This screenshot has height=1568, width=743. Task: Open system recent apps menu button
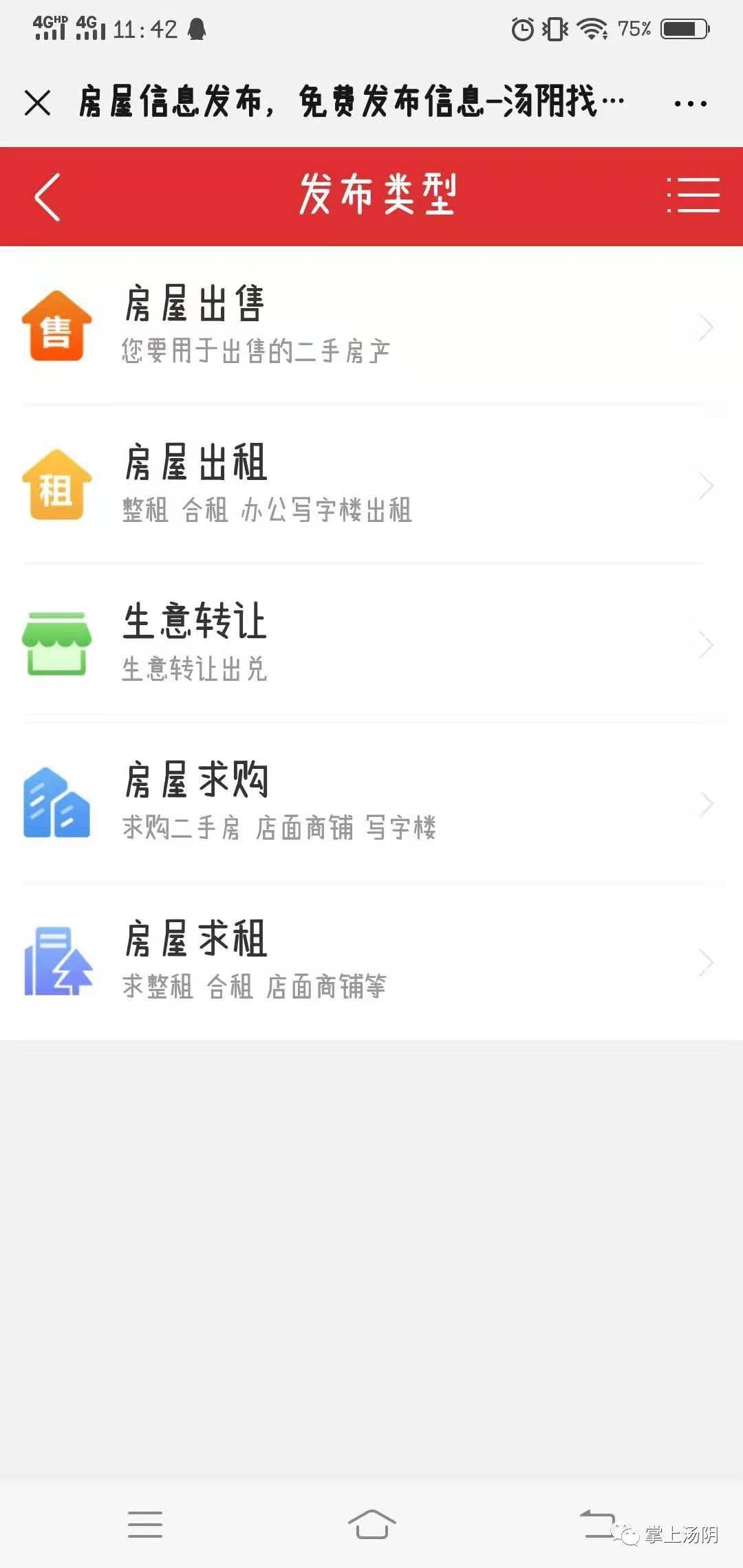coord(145,1524)
